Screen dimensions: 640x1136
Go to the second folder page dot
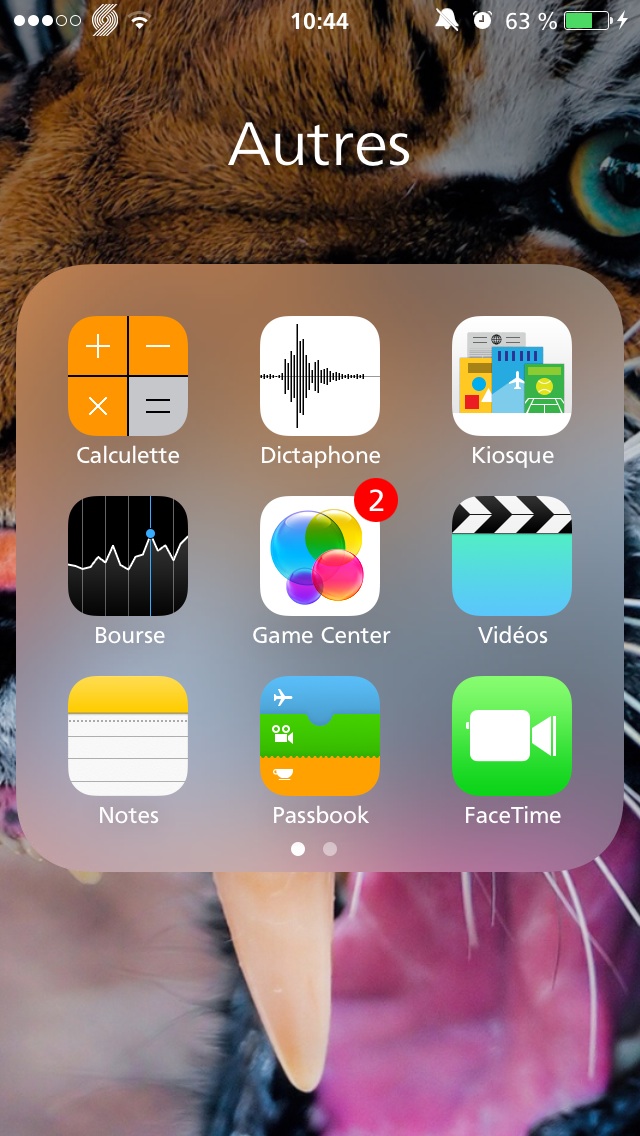pos(330,849)
